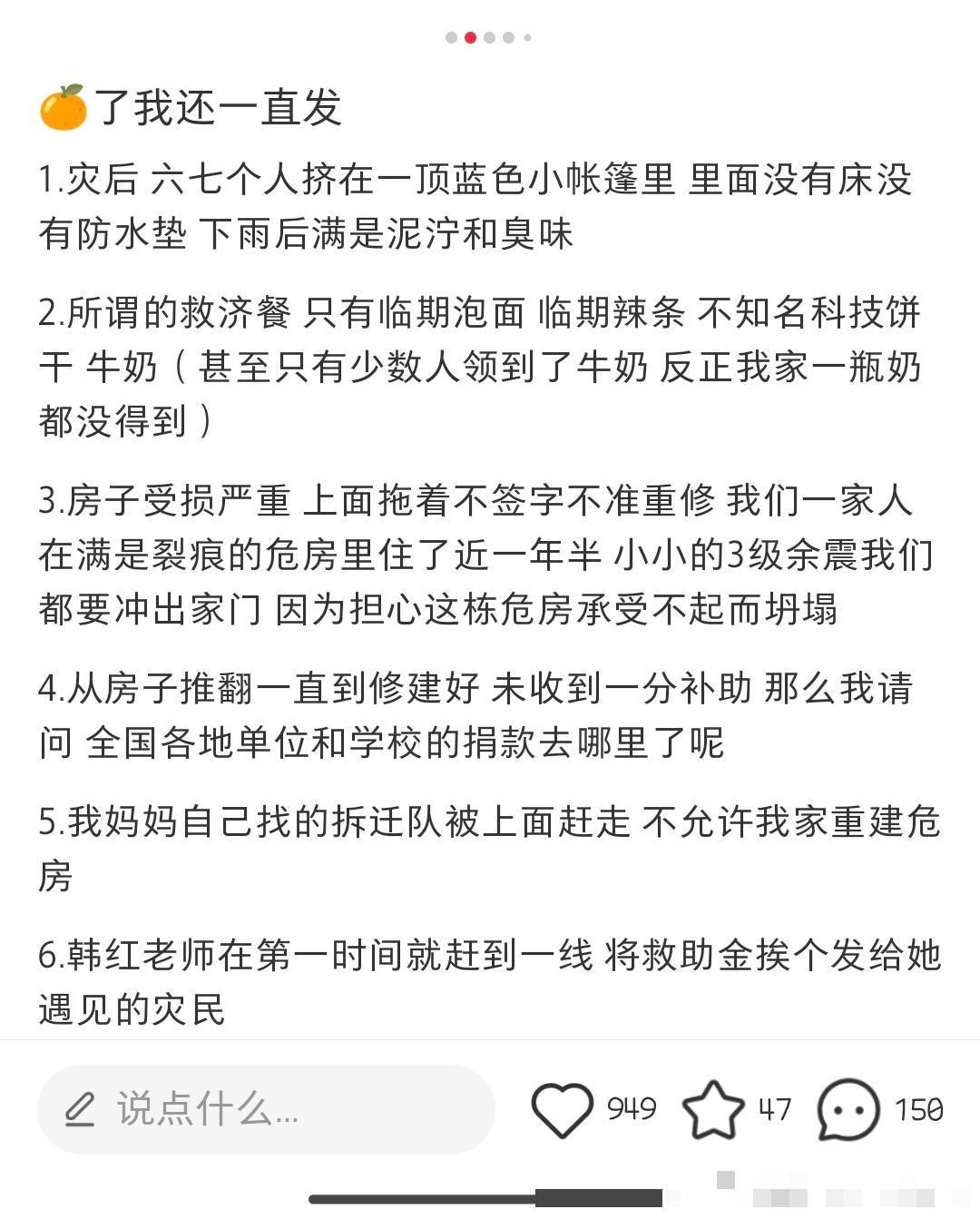Screen dimensions: 980x1219
Task: Tap the 说点什么 comment input field
Action: point(265,1109)
